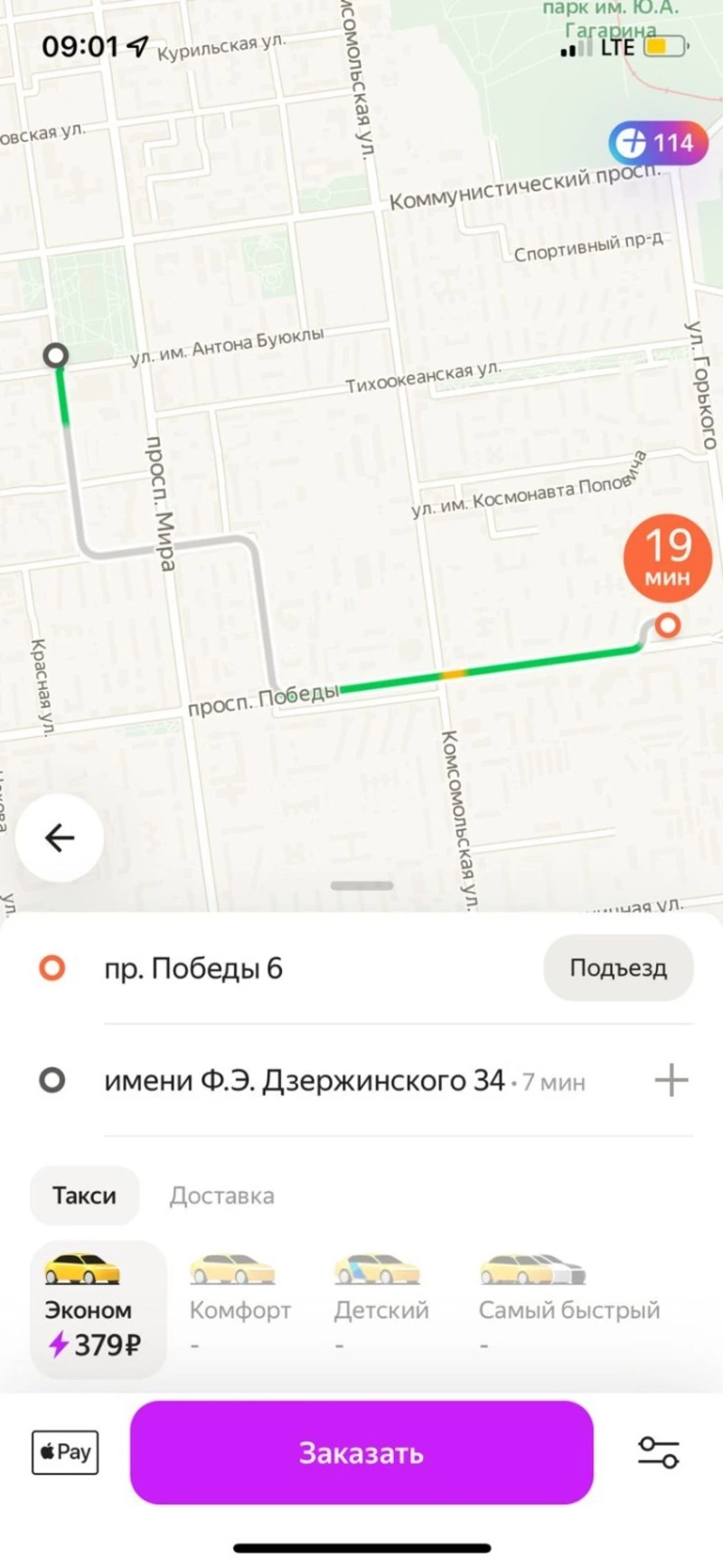This screenshot has width=723, height=1568.
Task: Open the 114 bonus points badge
Action: coord(658,143)
